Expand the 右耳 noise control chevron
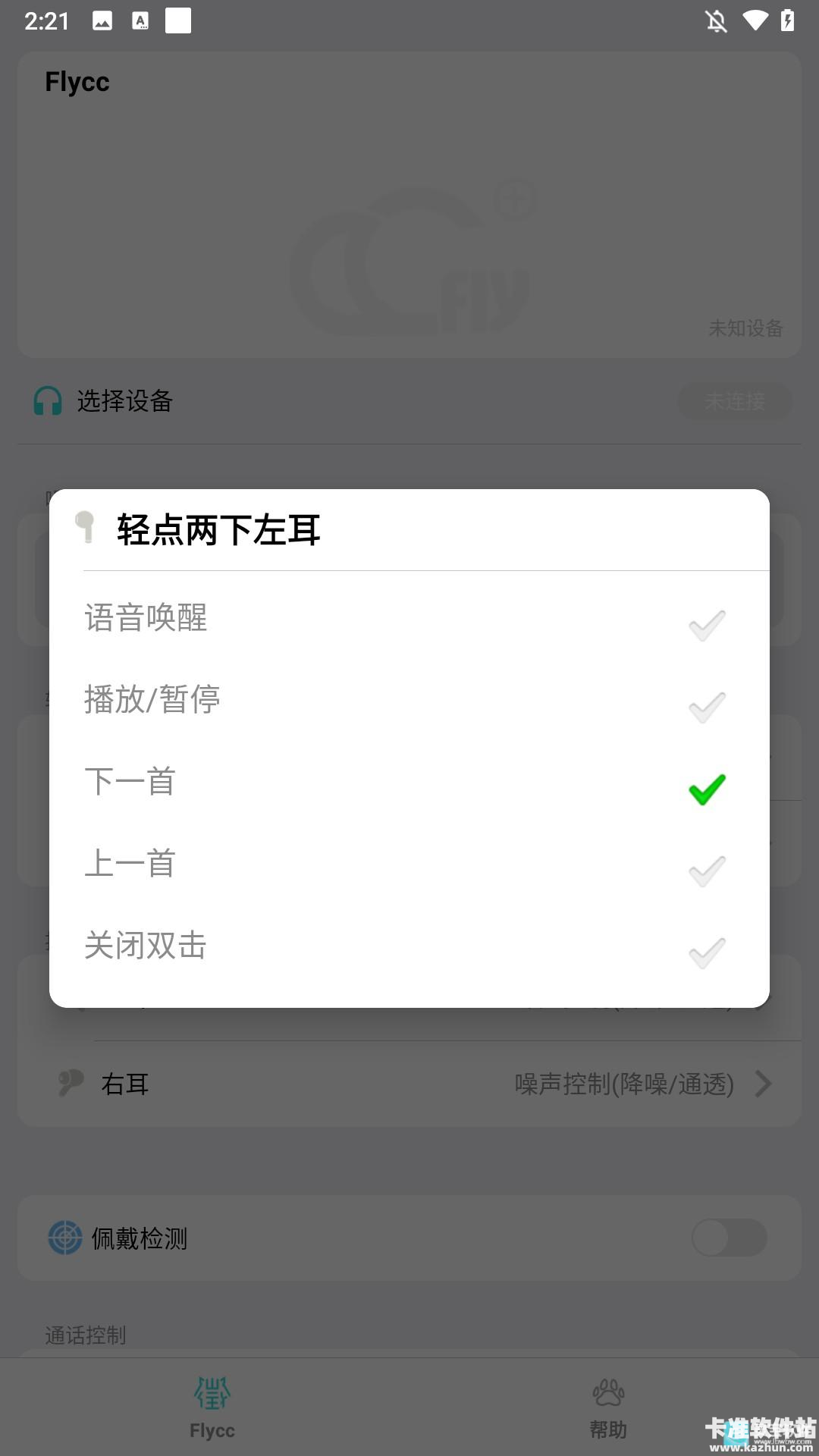The height and width of the screenshot is (1456, 819). [x=764, y=1084]
